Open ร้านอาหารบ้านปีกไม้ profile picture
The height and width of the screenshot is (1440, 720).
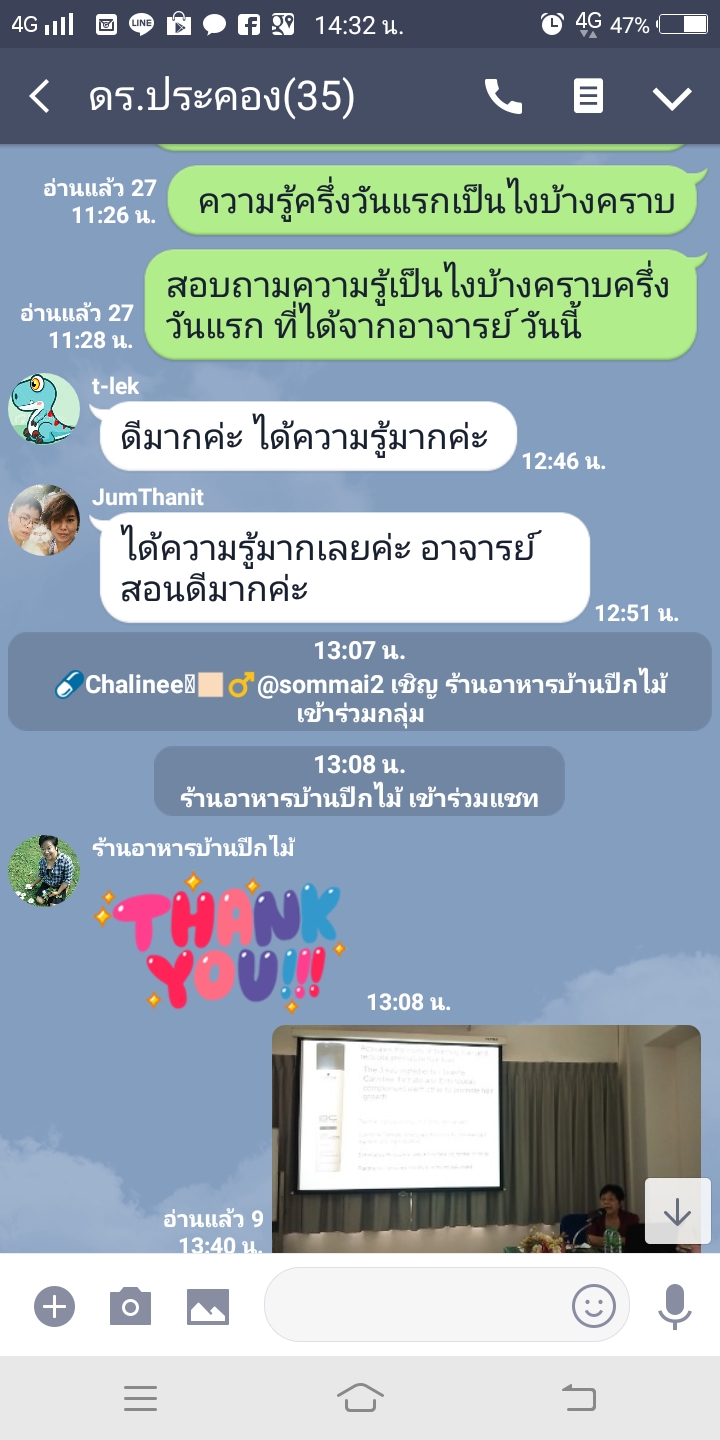coord(44,871)
